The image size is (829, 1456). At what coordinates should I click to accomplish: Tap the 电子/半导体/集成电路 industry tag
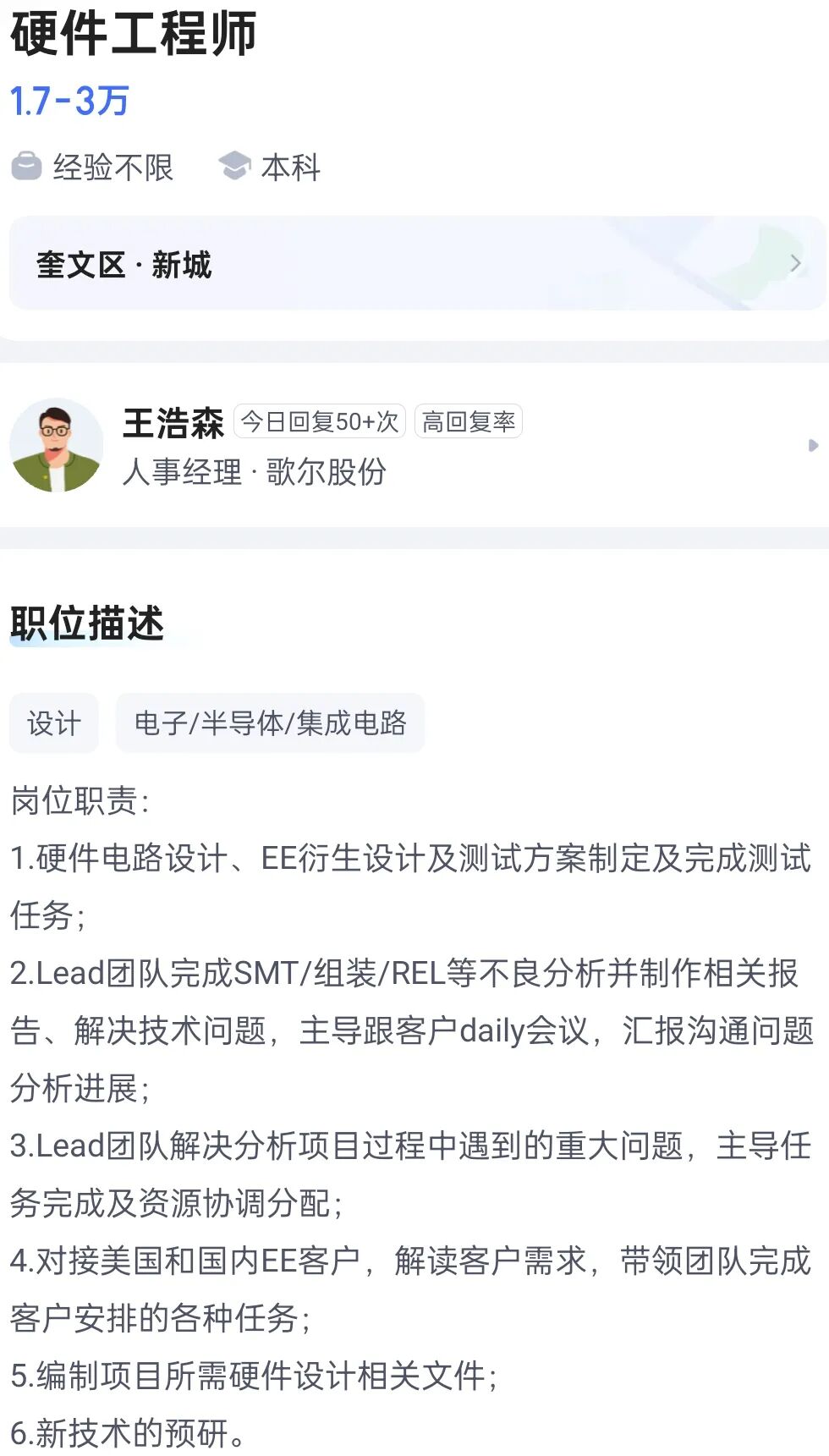[270, 723]
